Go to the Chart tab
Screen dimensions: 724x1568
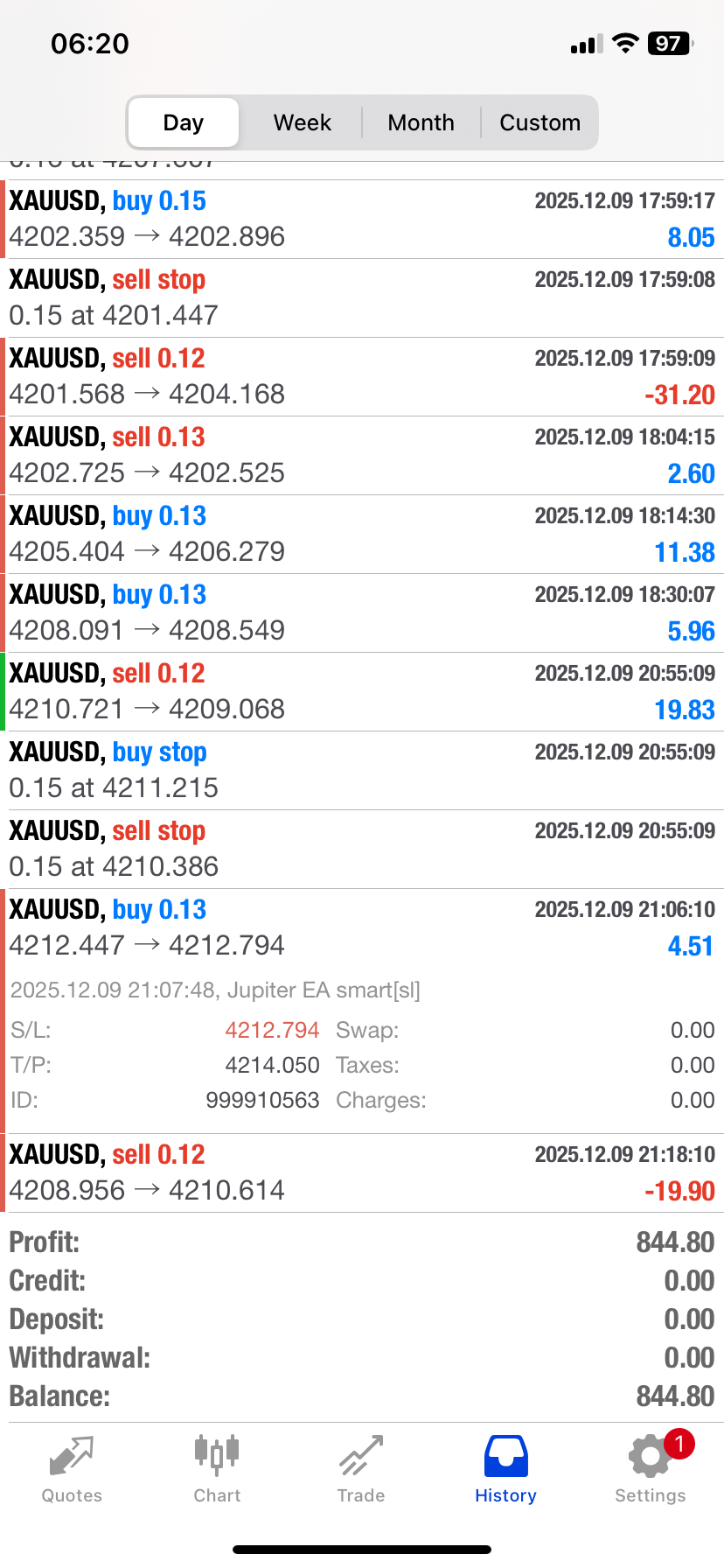(x=217, y=1470)
